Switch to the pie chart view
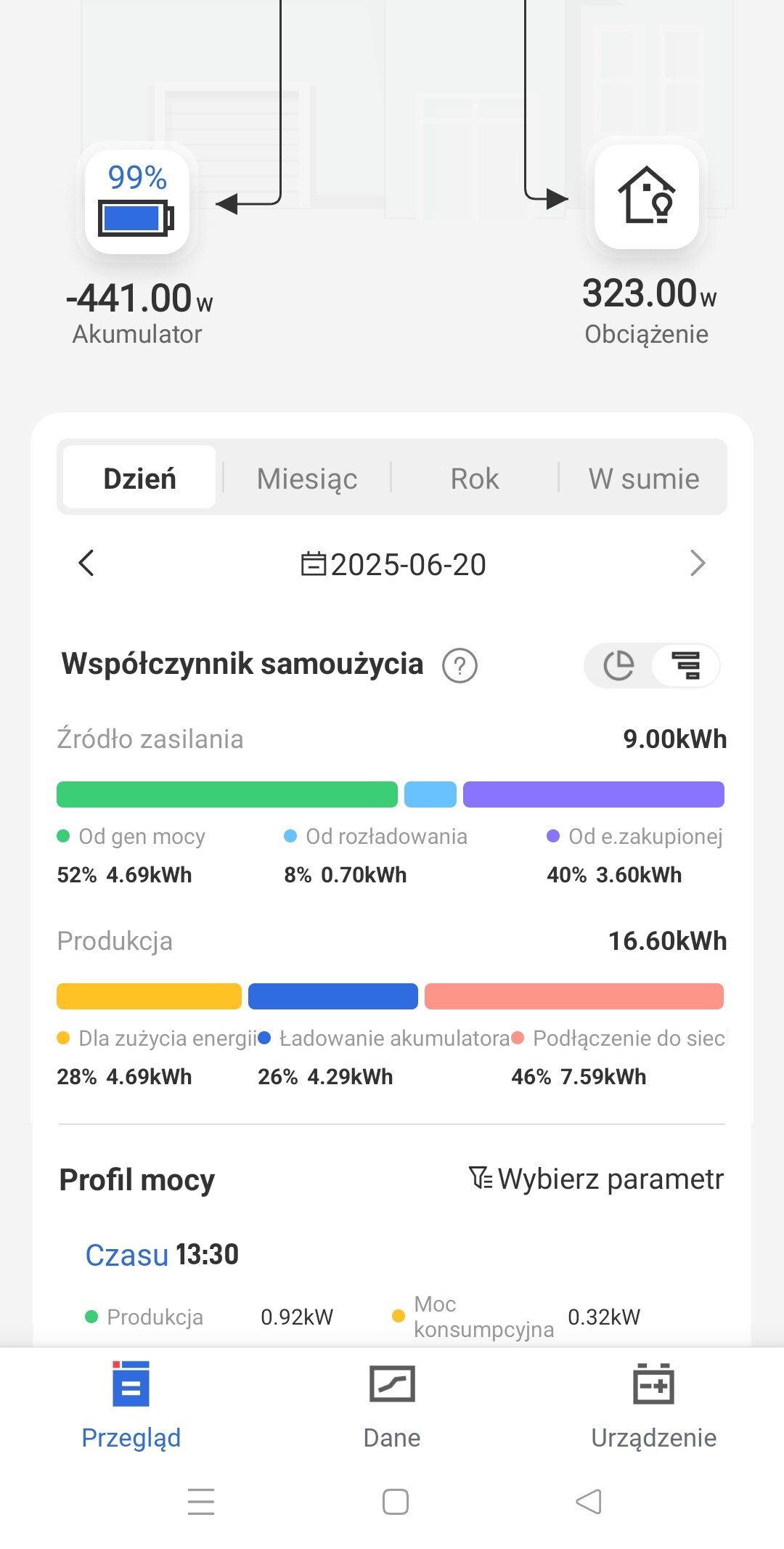The image size is (784, 1549). 618,665
